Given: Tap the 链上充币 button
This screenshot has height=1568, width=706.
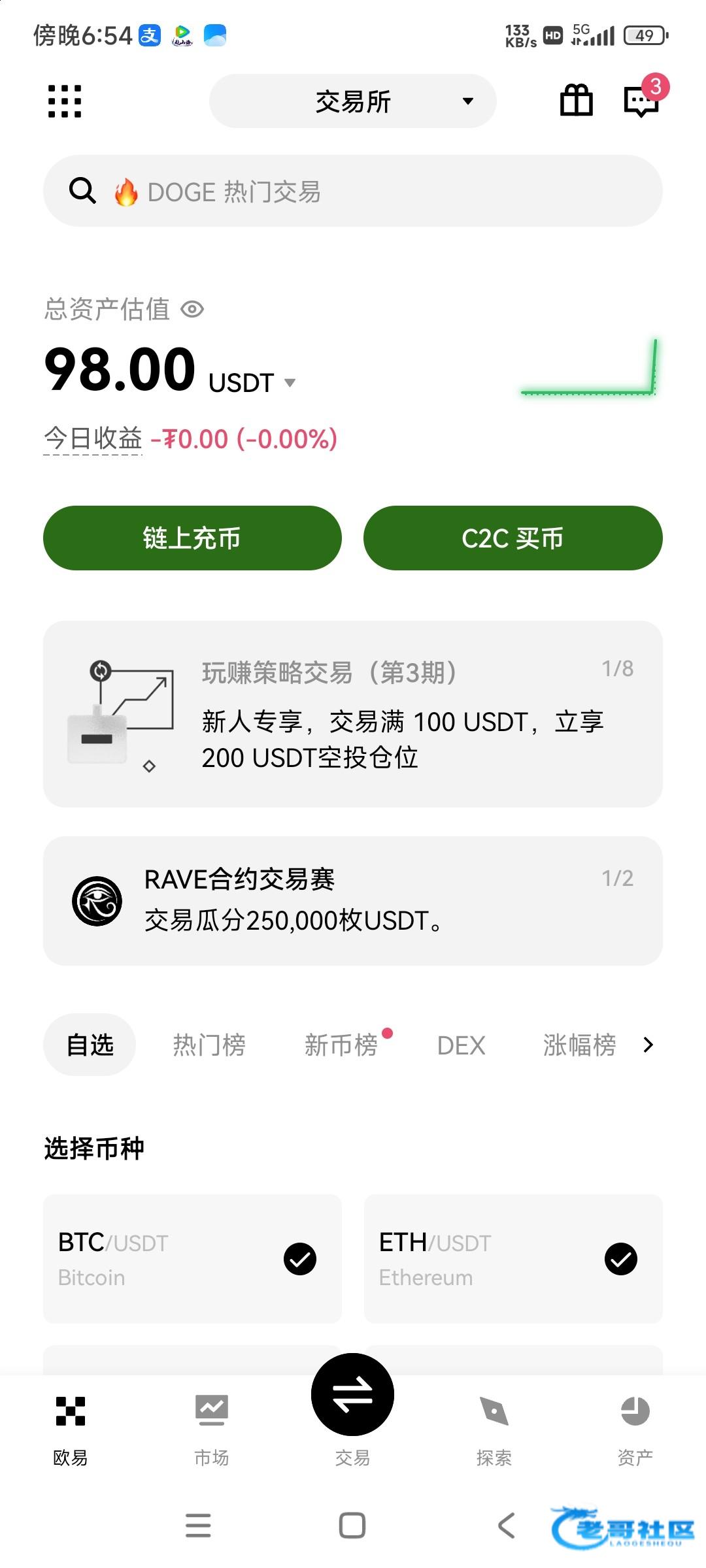Looking at the screenshot, I should (x=192, y=538).
